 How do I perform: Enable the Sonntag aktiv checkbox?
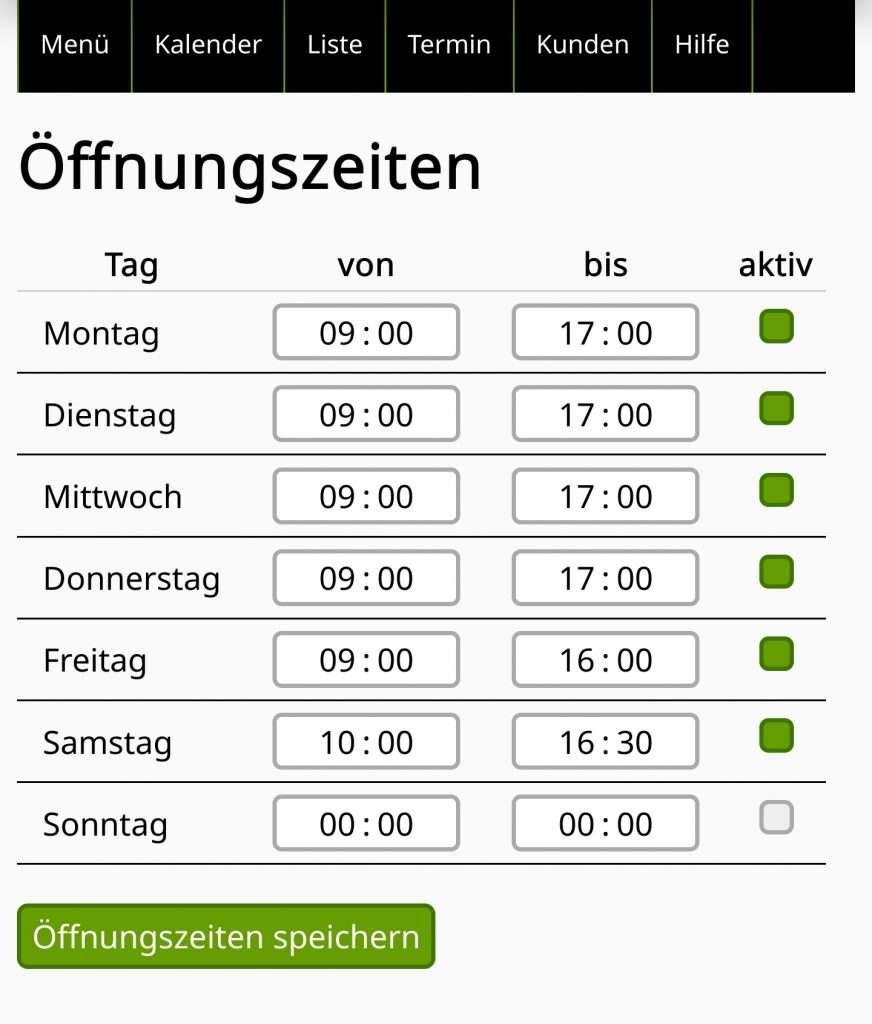coord(776,816)
